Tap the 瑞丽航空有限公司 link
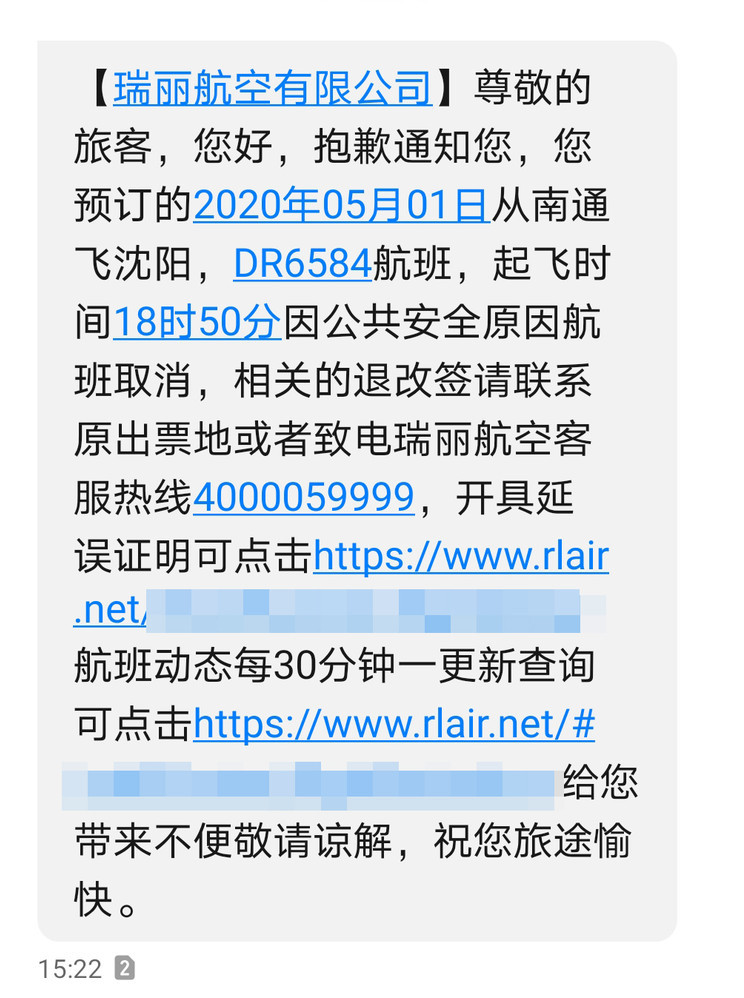Image resolution: width=744 pixels, height=998 pixels. pyautogui.click(x=272, y=88)
